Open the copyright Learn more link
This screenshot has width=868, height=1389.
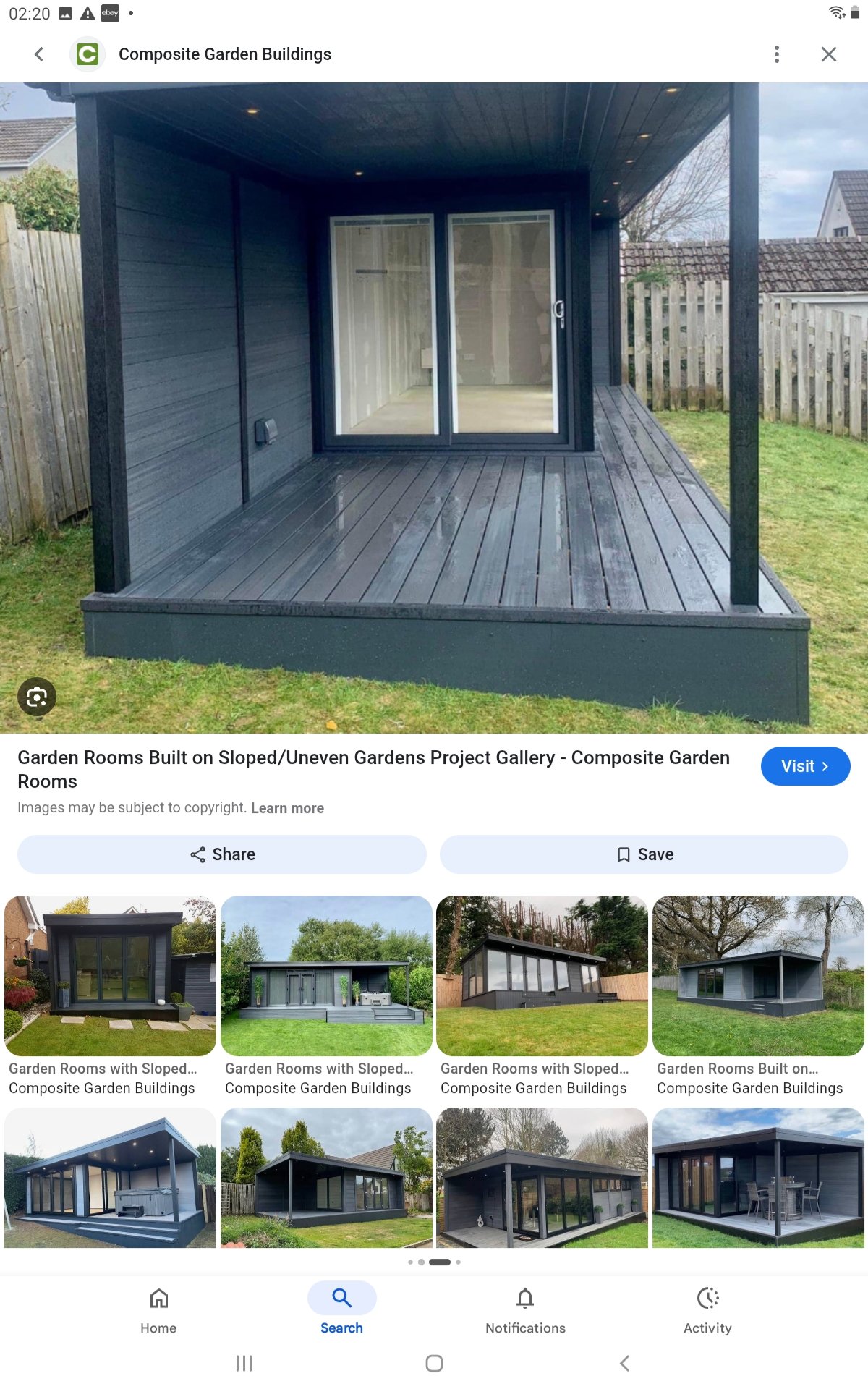(x=287, y=808)
